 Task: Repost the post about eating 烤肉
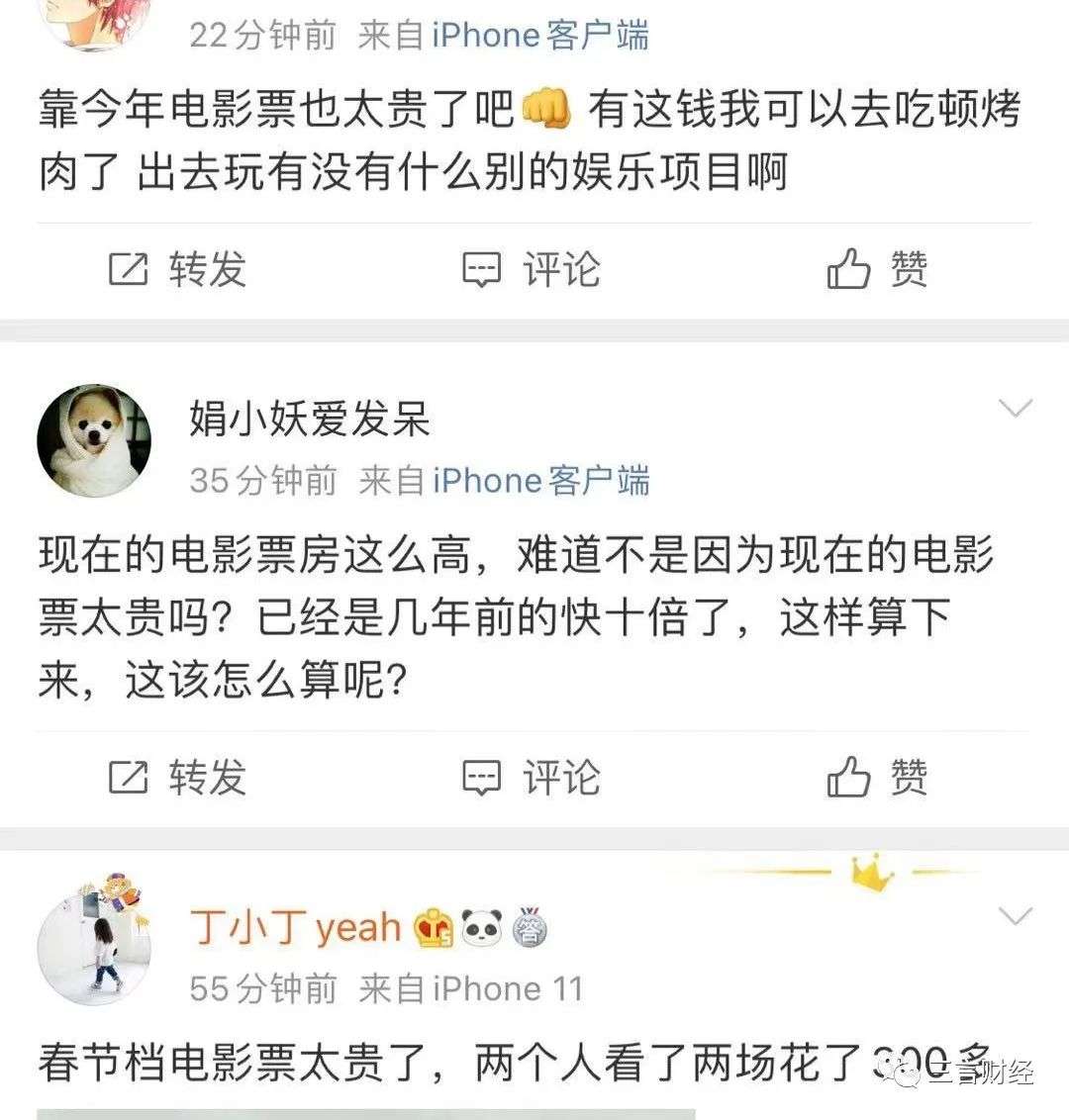(176, 269)
